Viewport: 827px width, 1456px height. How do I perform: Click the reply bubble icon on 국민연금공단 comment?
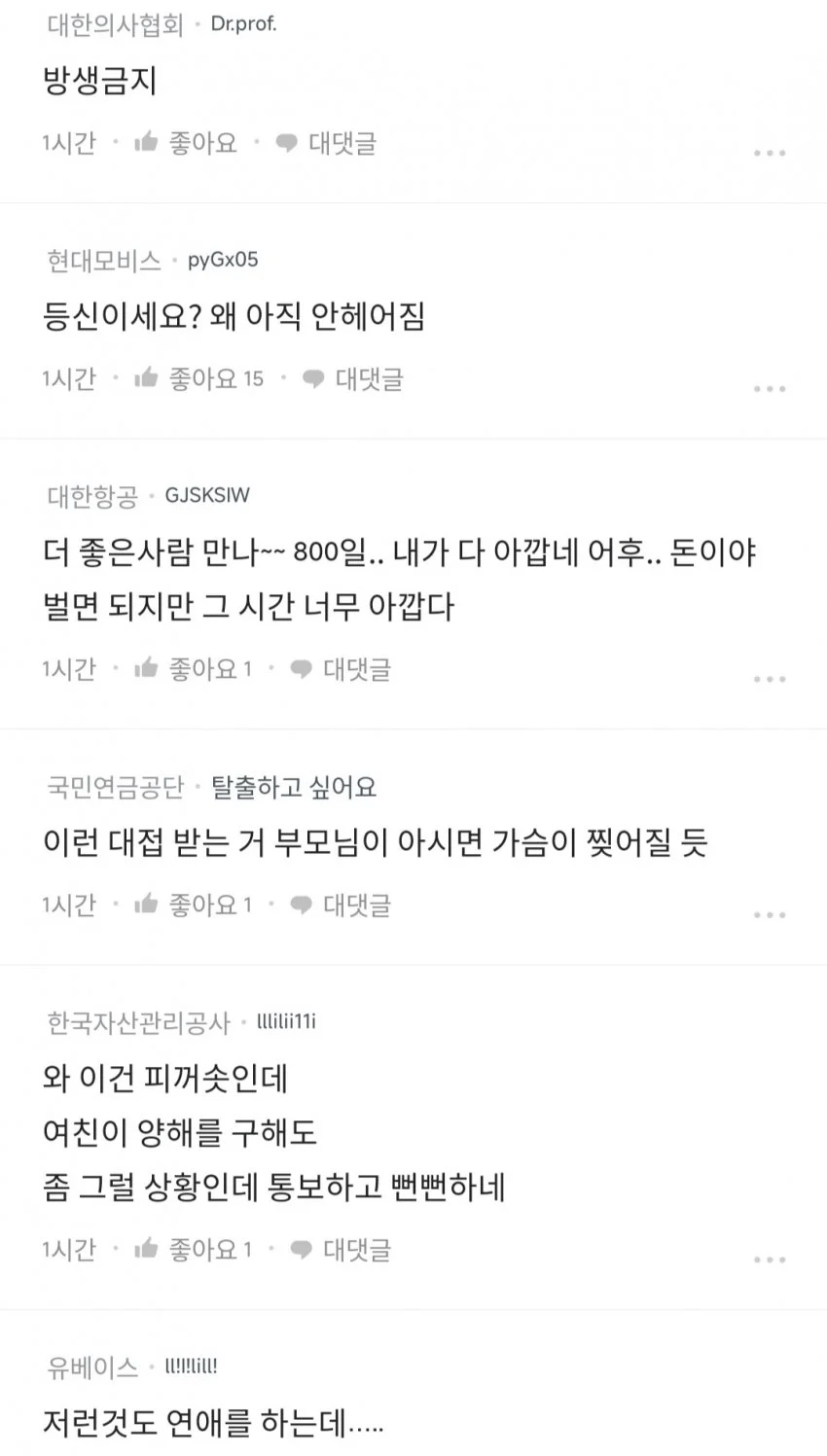pos(301,905)
